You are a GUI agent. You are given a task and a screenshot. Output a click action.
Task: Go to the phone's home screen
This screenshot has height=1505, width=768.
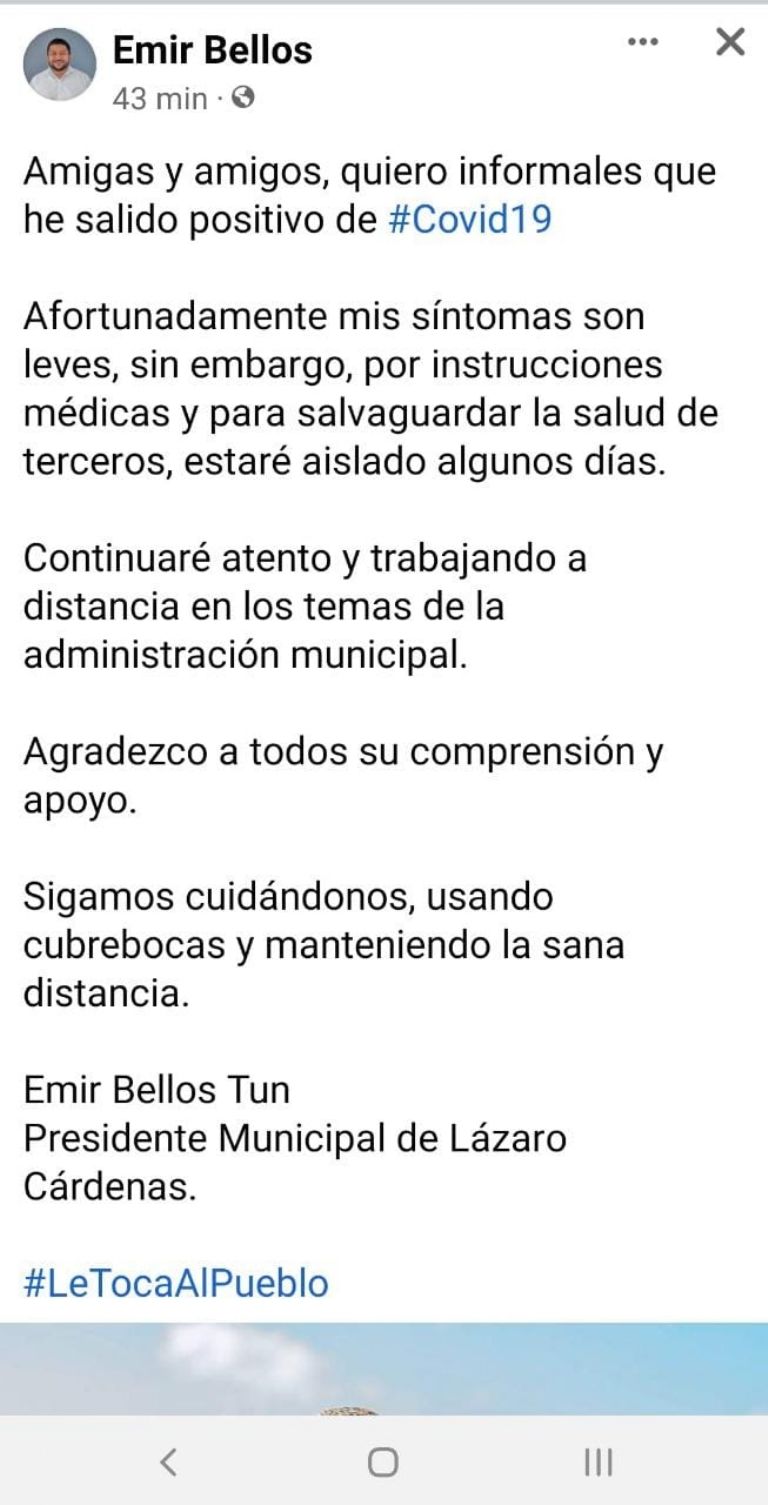[383, 1462]
